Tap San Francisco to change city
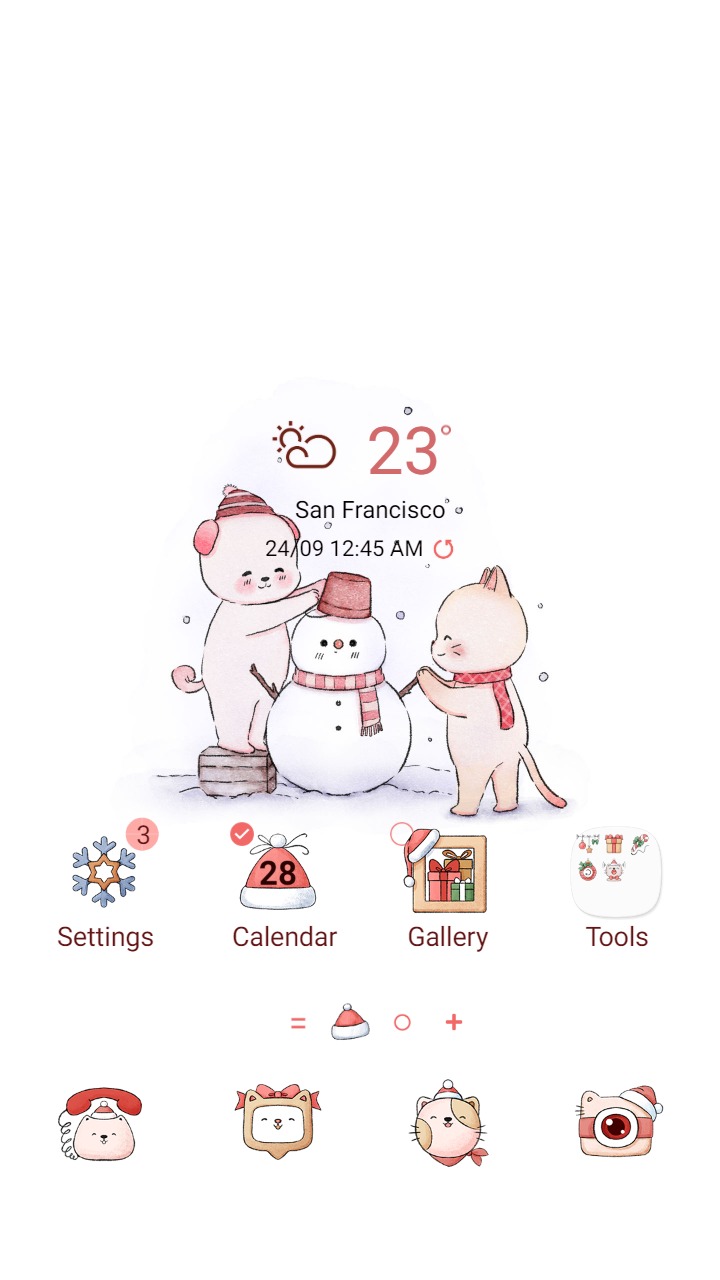 pyautogui.click(x=370, y=509)
